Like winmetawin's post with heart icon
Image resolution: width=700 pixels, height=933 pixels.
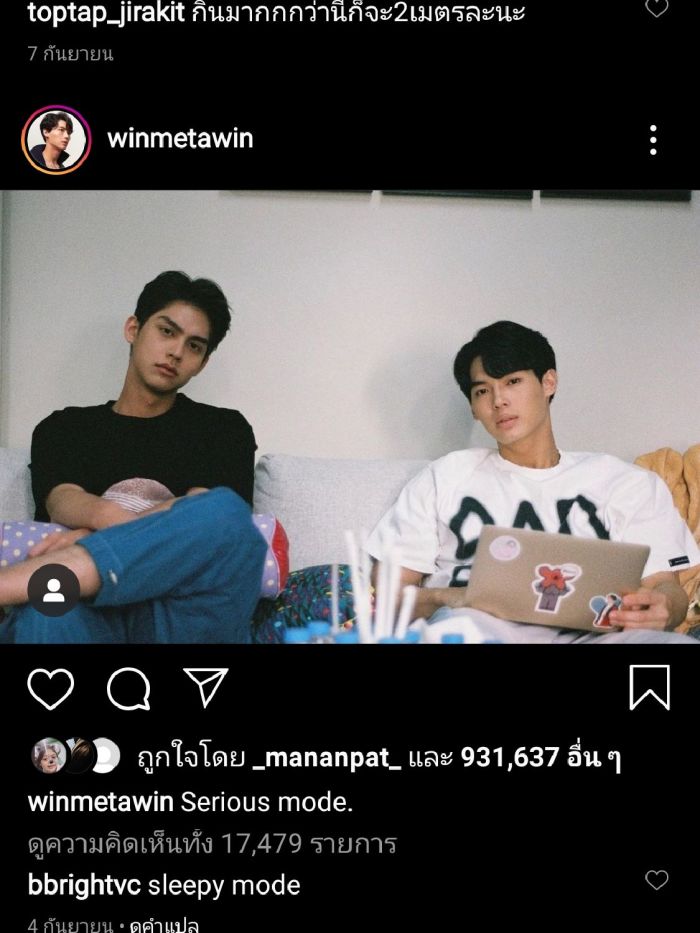pyautogui.click(x=50, y=689)
